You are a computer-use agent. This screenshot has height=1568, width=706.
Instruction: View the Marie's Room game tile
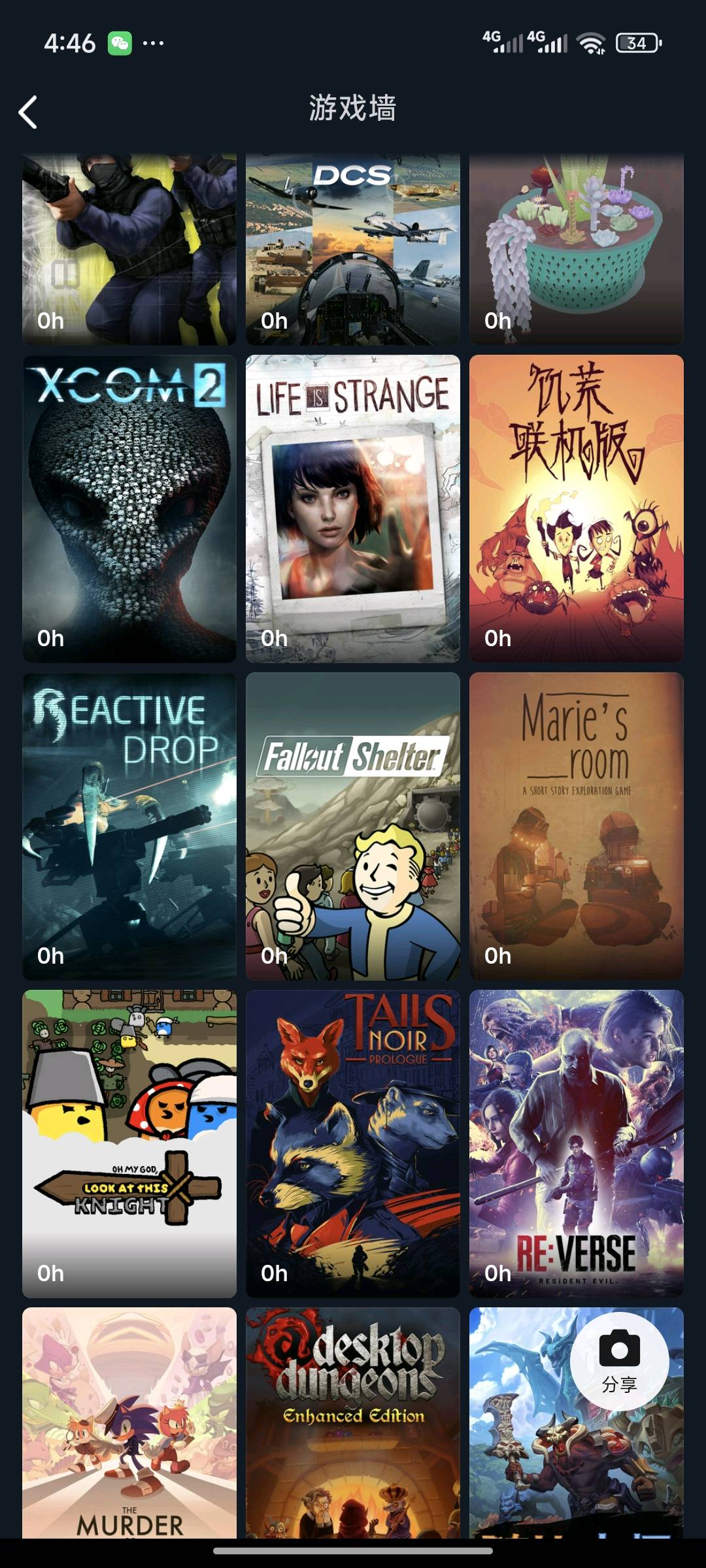click(x=577, y=826)
